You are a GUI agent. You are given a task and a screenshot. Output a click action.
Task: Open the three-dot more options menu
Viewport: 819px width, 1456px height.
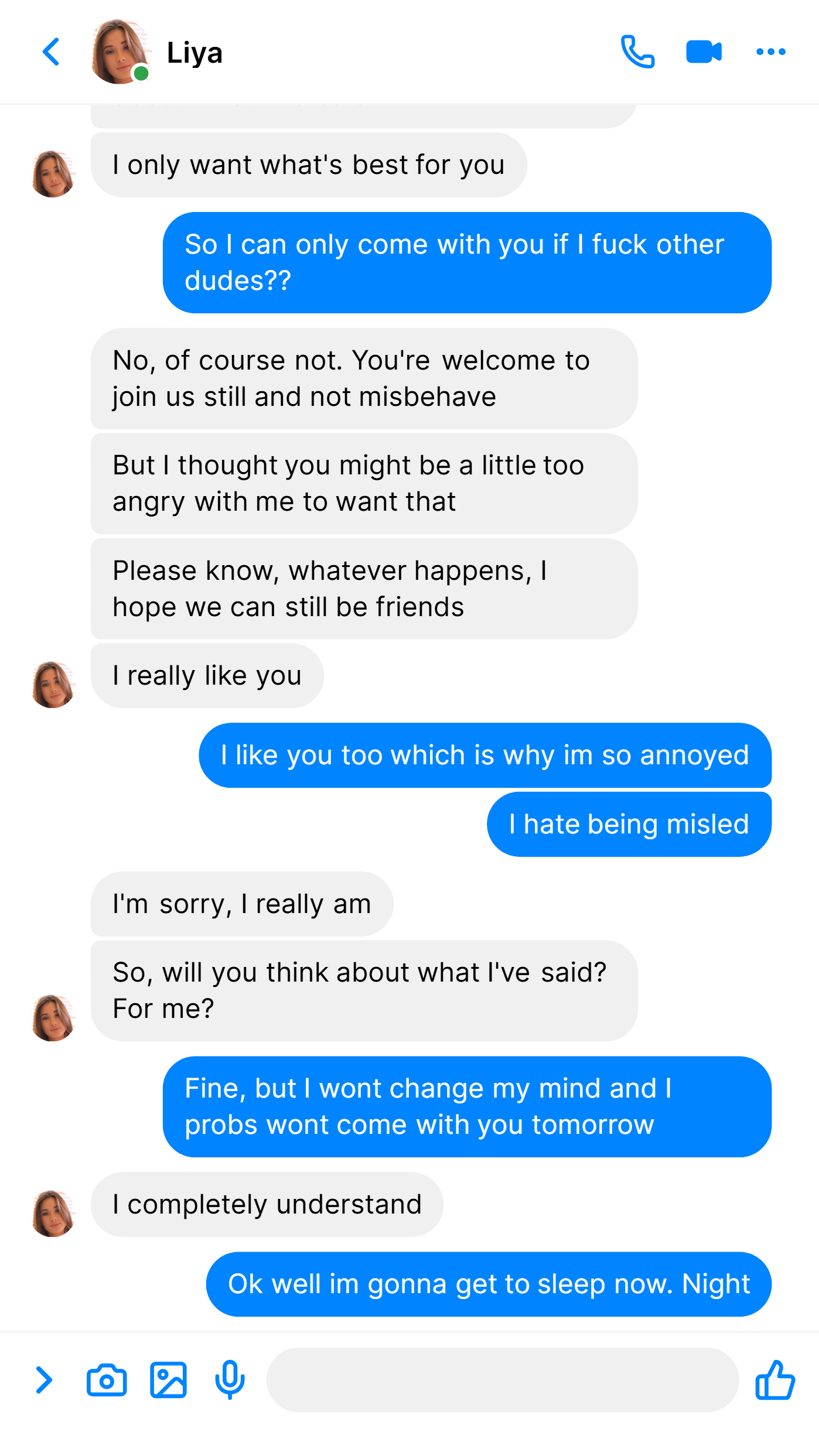(x=771, y=52)
